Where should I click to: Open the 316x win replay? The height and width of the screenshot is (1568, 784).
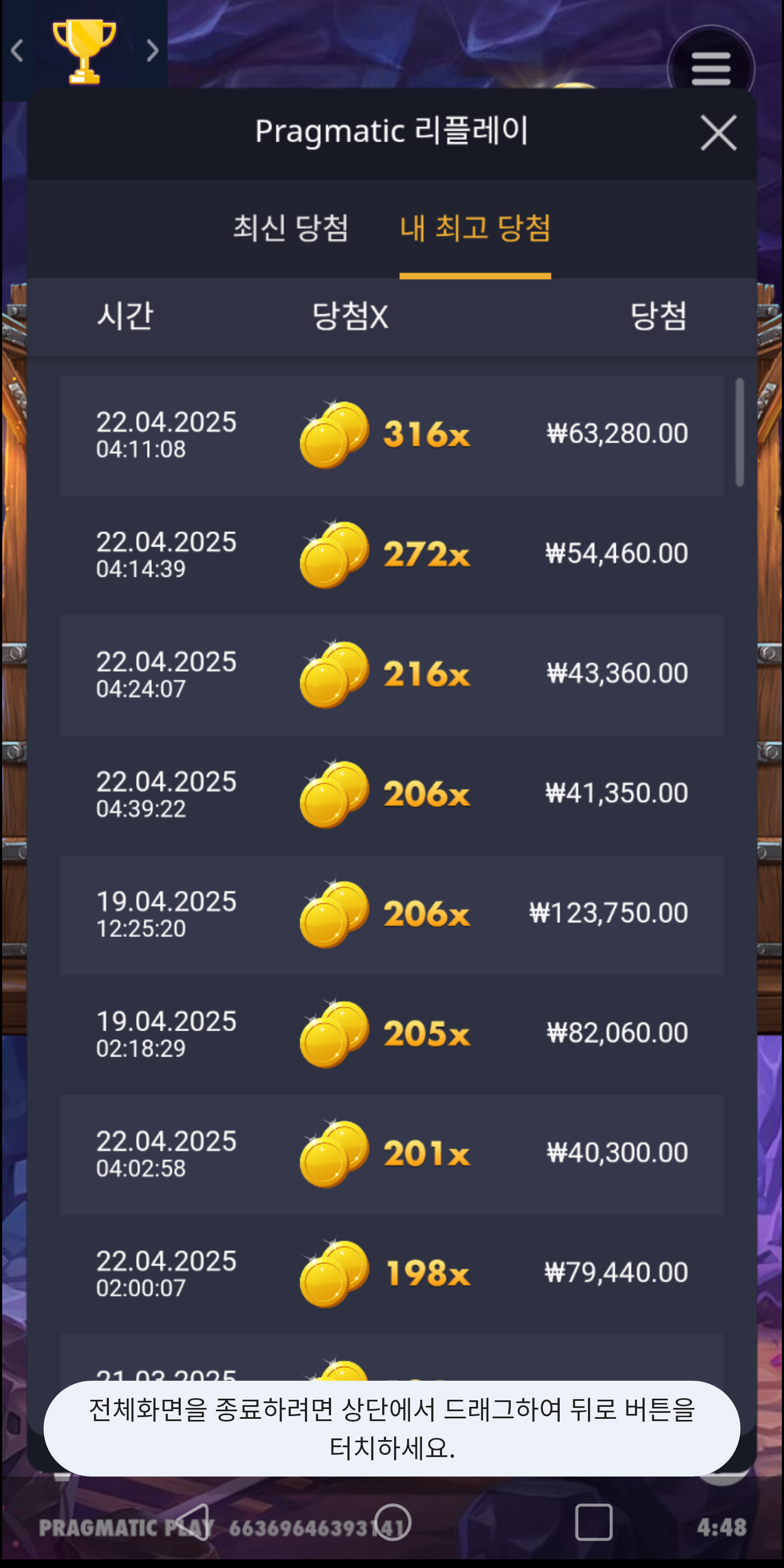[391, 434]
